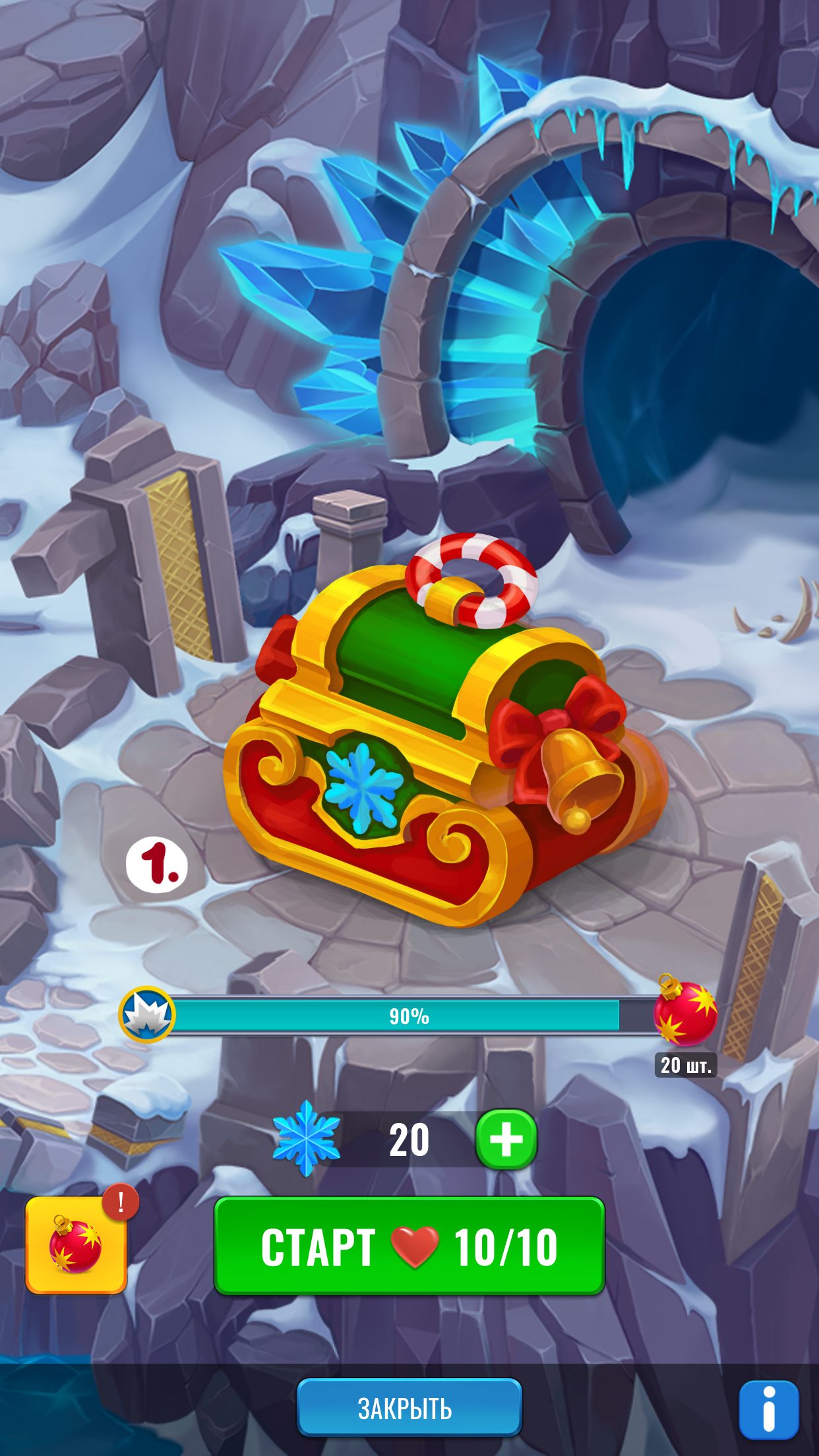Open the yellow ornament button with alert

point(76,1246)
